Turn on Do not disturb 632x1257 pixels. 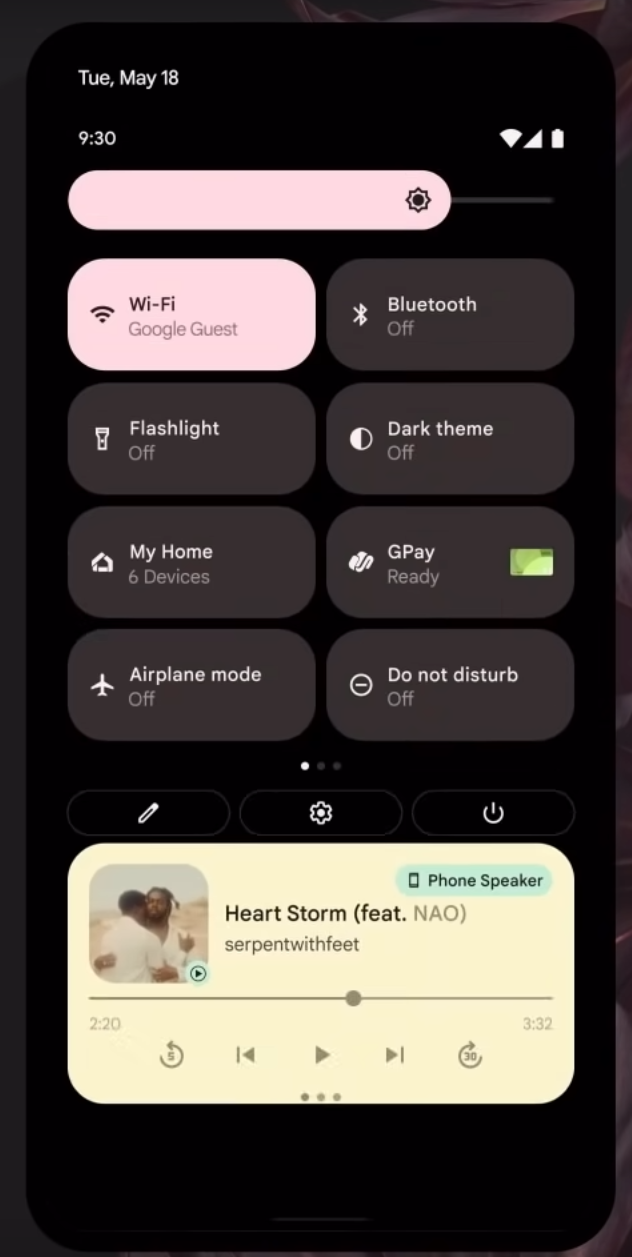tap(450, 686)
